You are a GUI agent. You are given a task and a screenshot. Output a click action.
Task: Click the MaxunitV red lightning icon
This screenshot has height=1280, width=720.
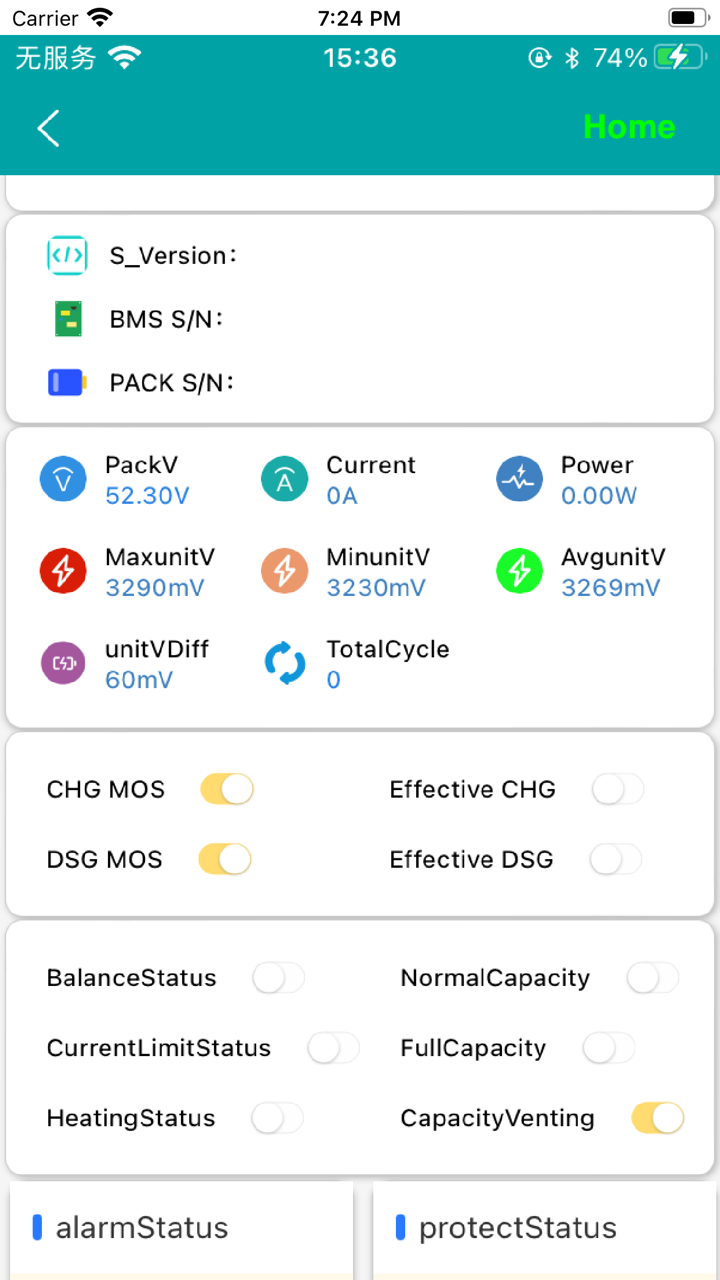[63, 571]
